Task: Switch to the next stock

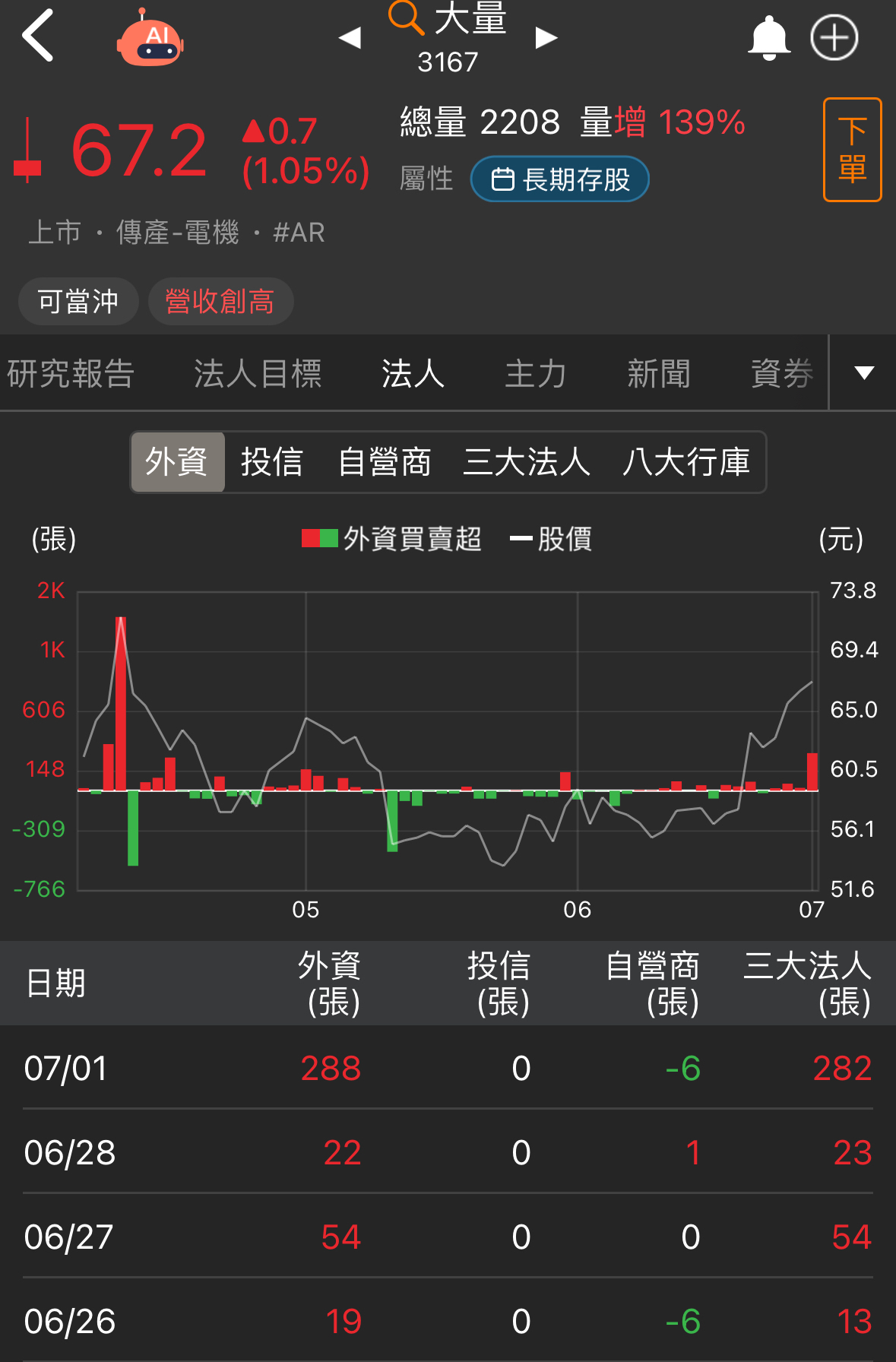Action: pos(546,37)
